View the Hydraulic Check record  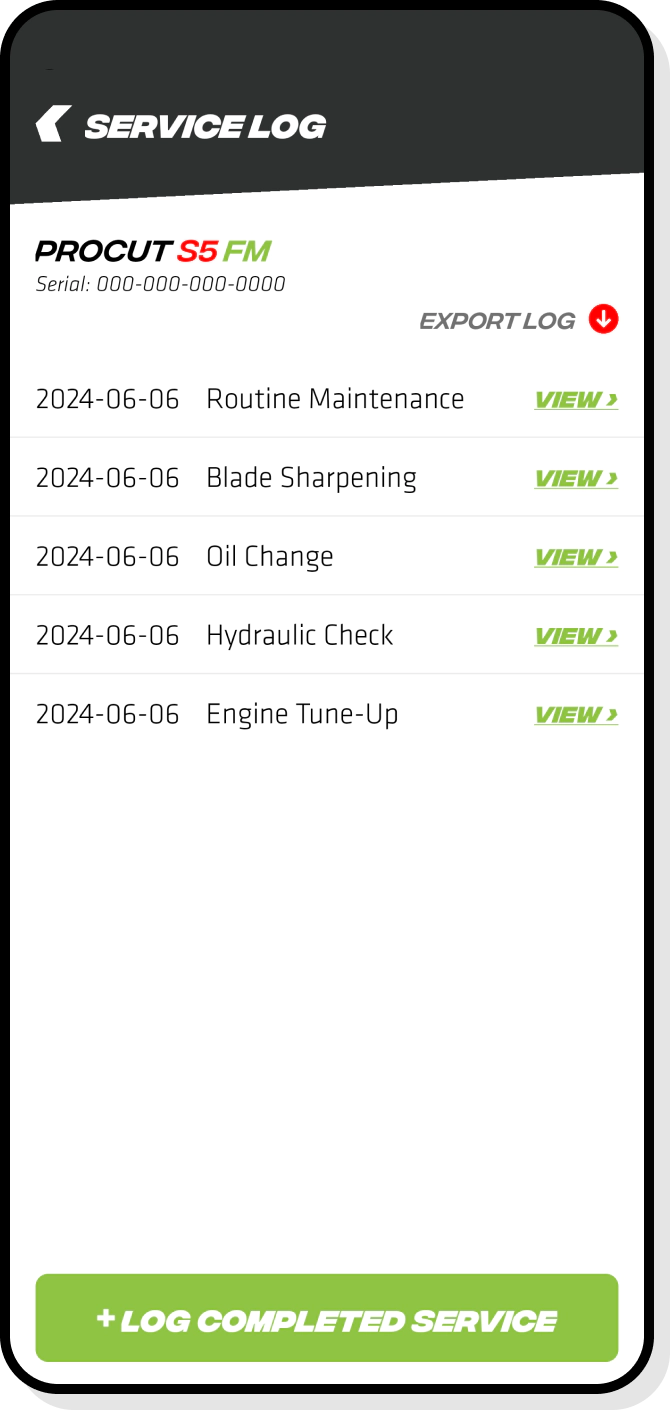[x=576, y=637]
